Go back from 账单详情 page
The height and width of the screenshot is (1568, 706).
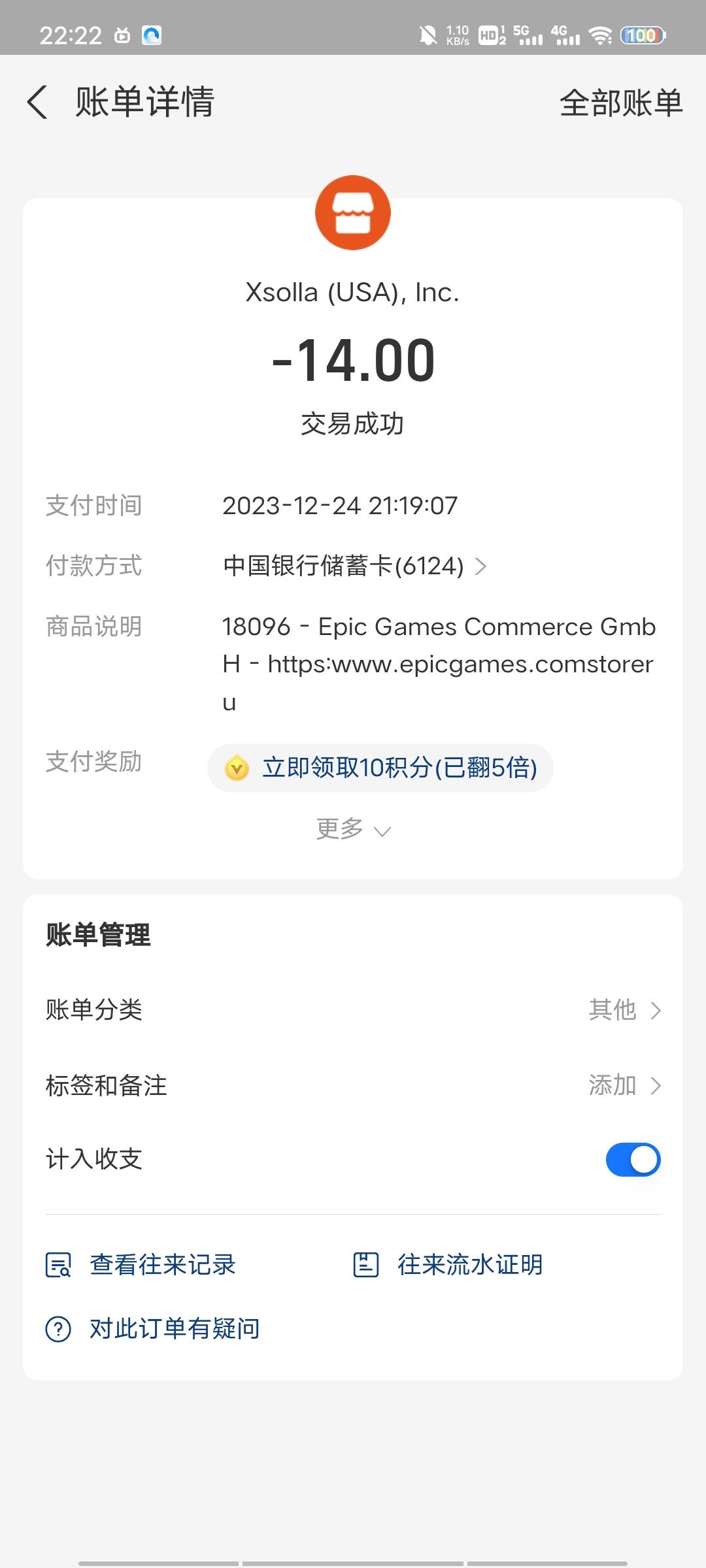pos(38,103)
